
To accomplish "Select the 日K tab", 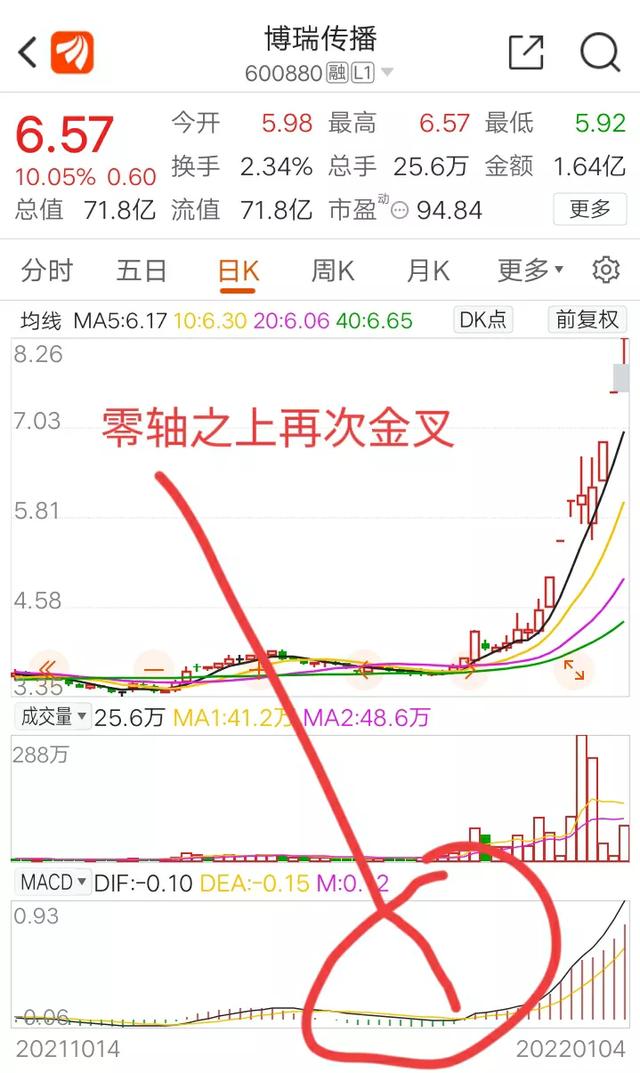I will pos(238,272).
